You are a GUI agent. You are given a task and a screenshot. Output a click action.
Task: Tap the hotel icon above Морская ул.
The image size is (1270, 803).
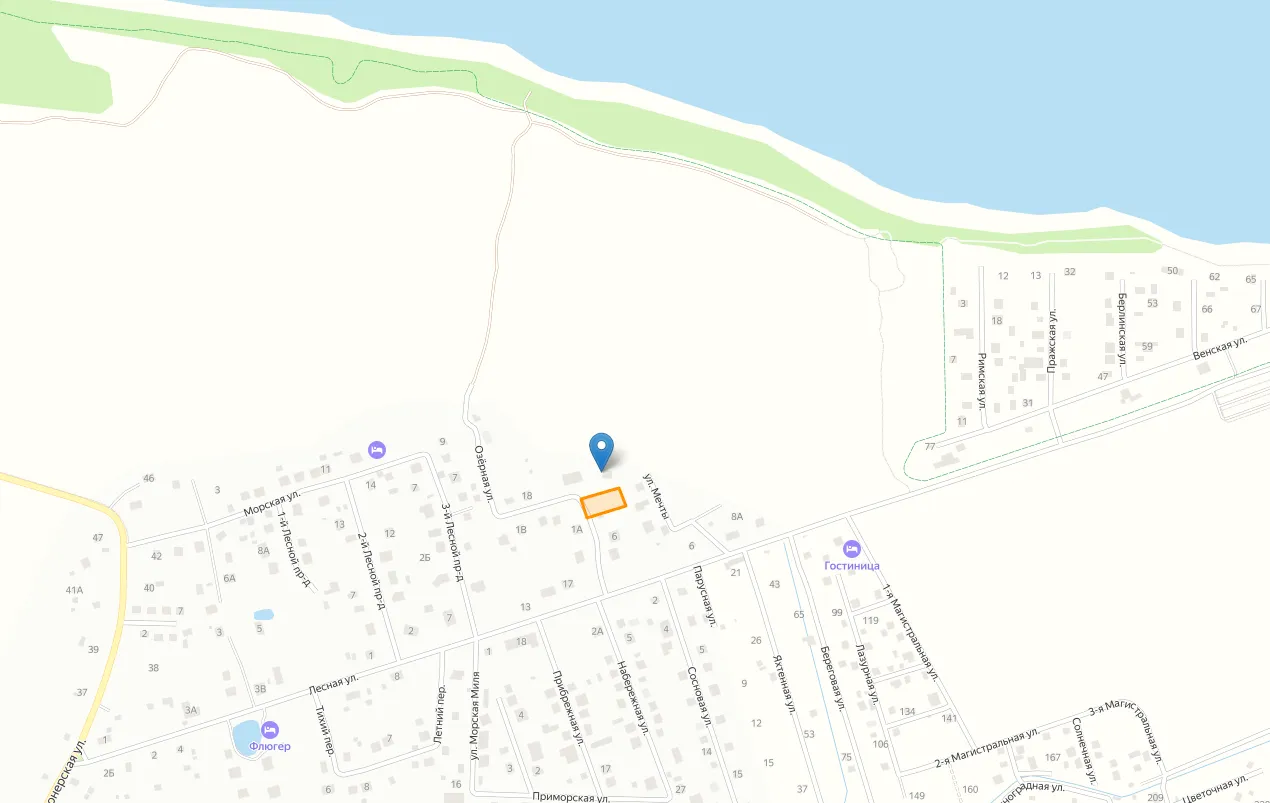[376, 450]
